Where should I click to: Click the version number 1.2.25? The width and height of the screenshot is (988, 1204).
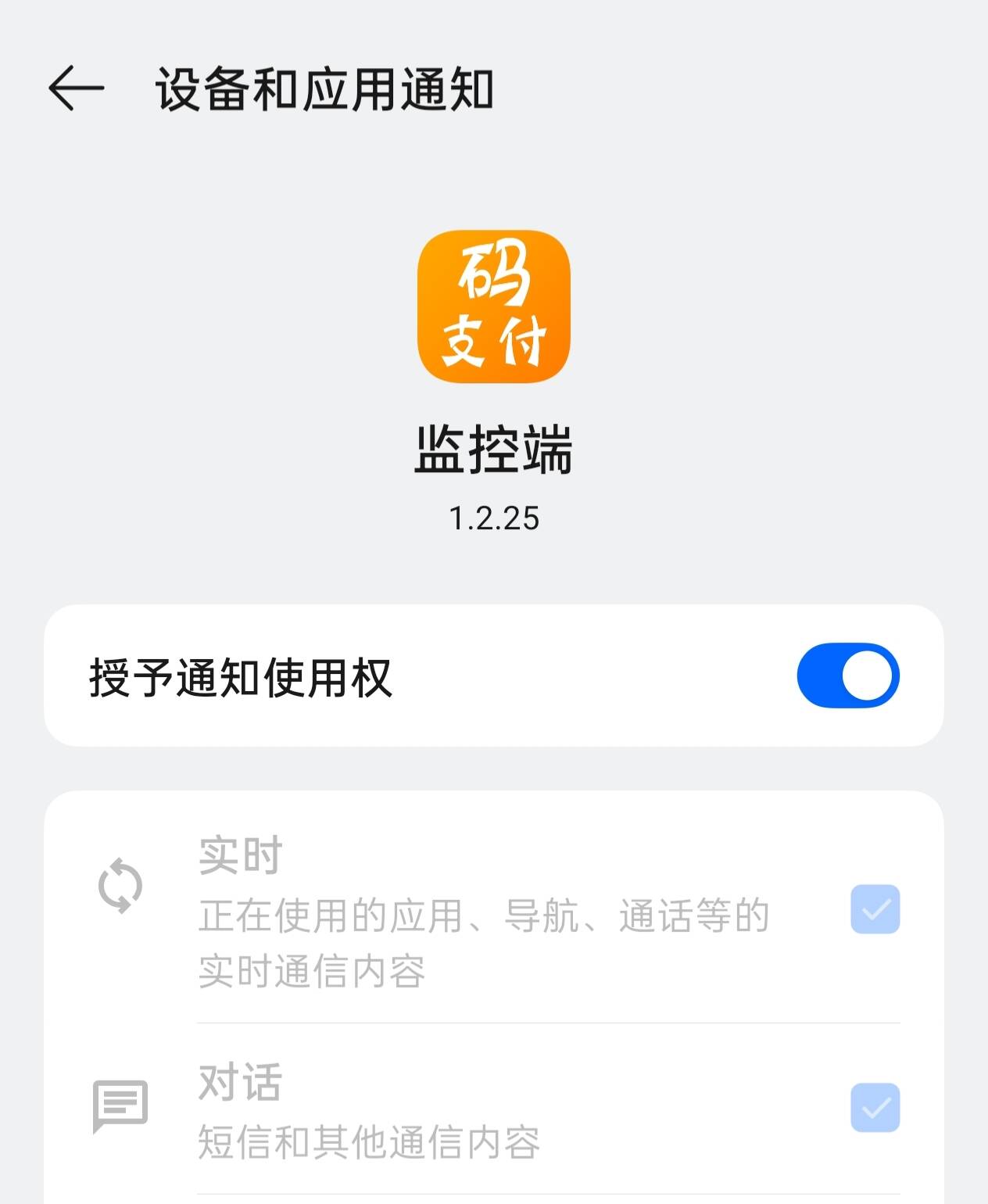tap(494, 516)
